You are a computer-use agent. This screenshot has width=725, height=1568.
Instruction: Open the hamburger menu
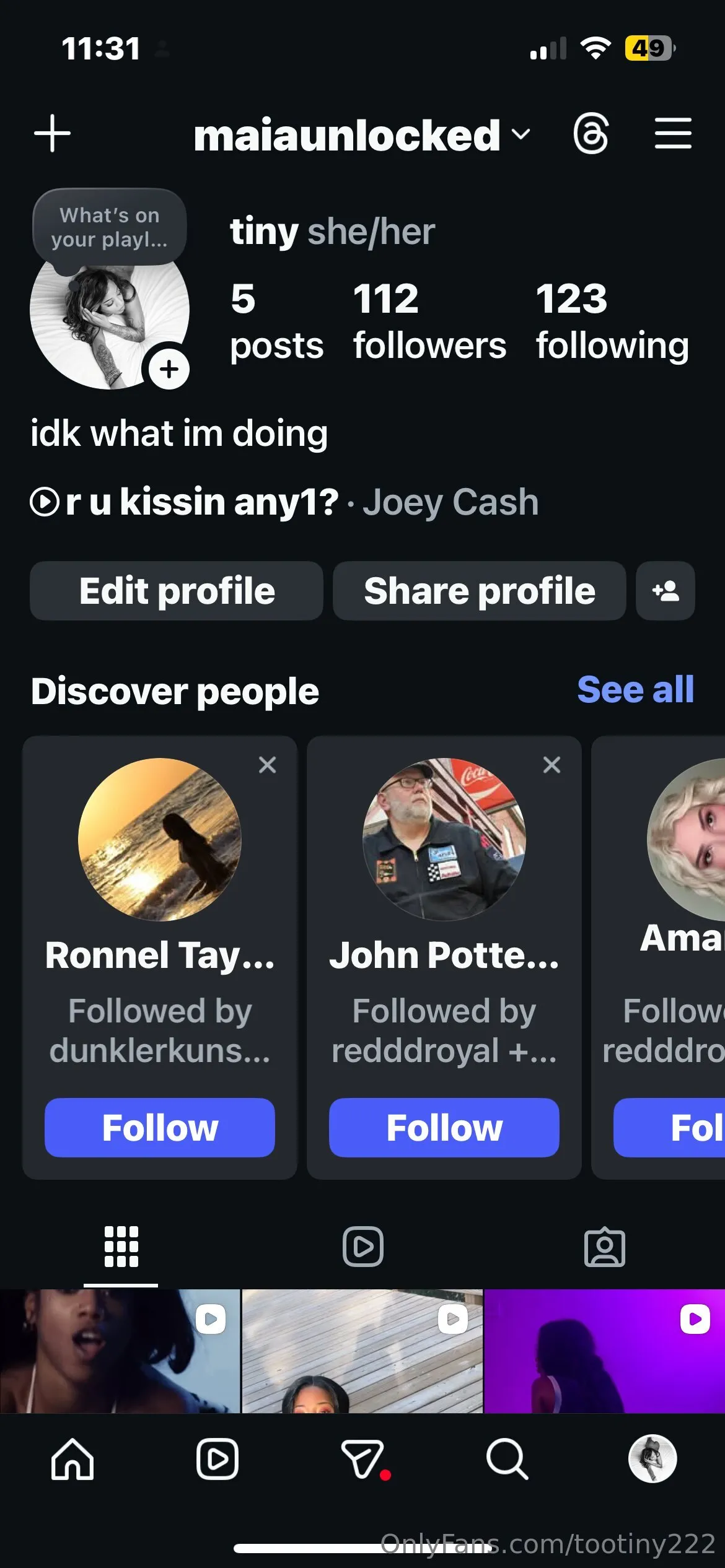(673, 133)
